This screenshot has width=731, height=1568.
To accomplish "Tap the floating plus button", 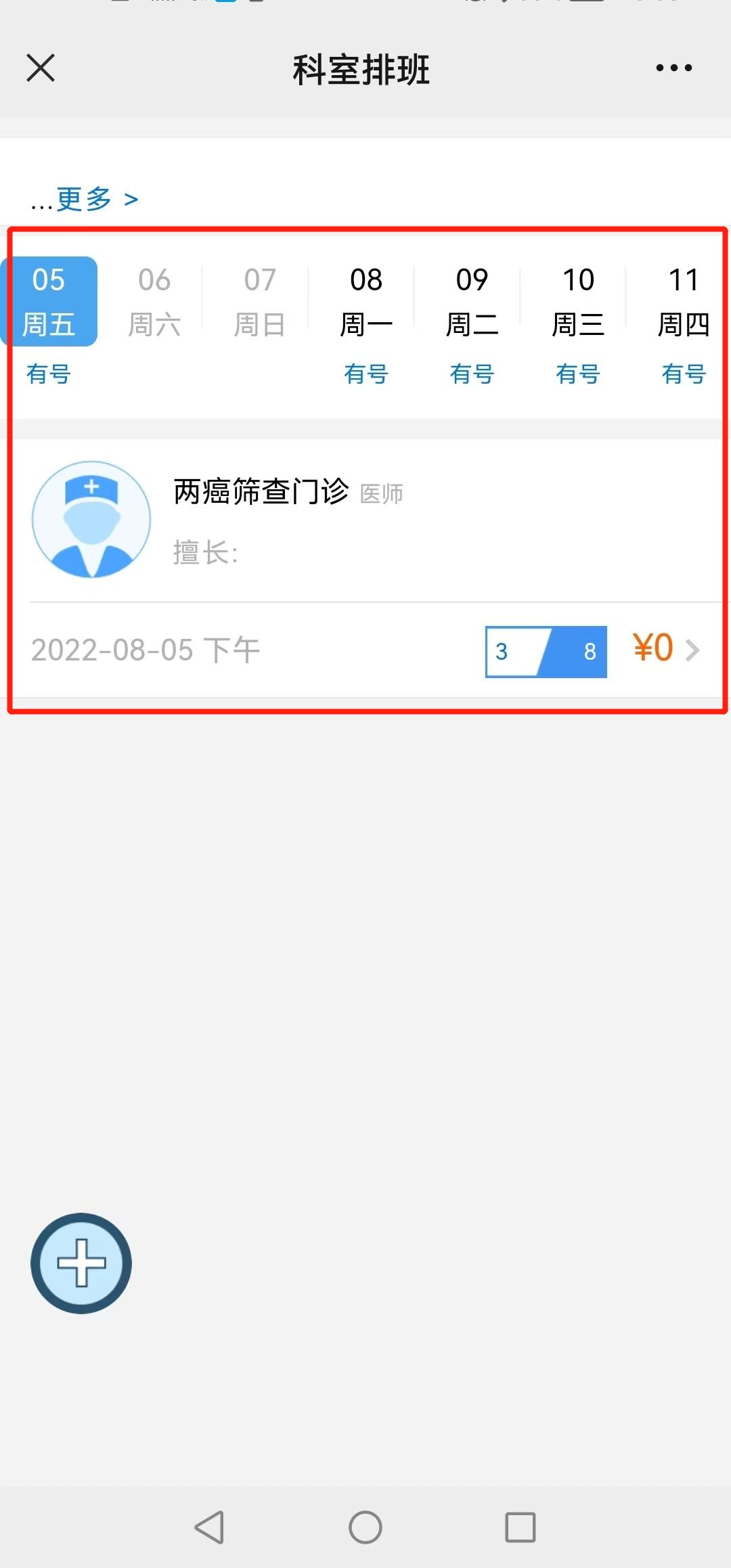I will (81, 1263).
